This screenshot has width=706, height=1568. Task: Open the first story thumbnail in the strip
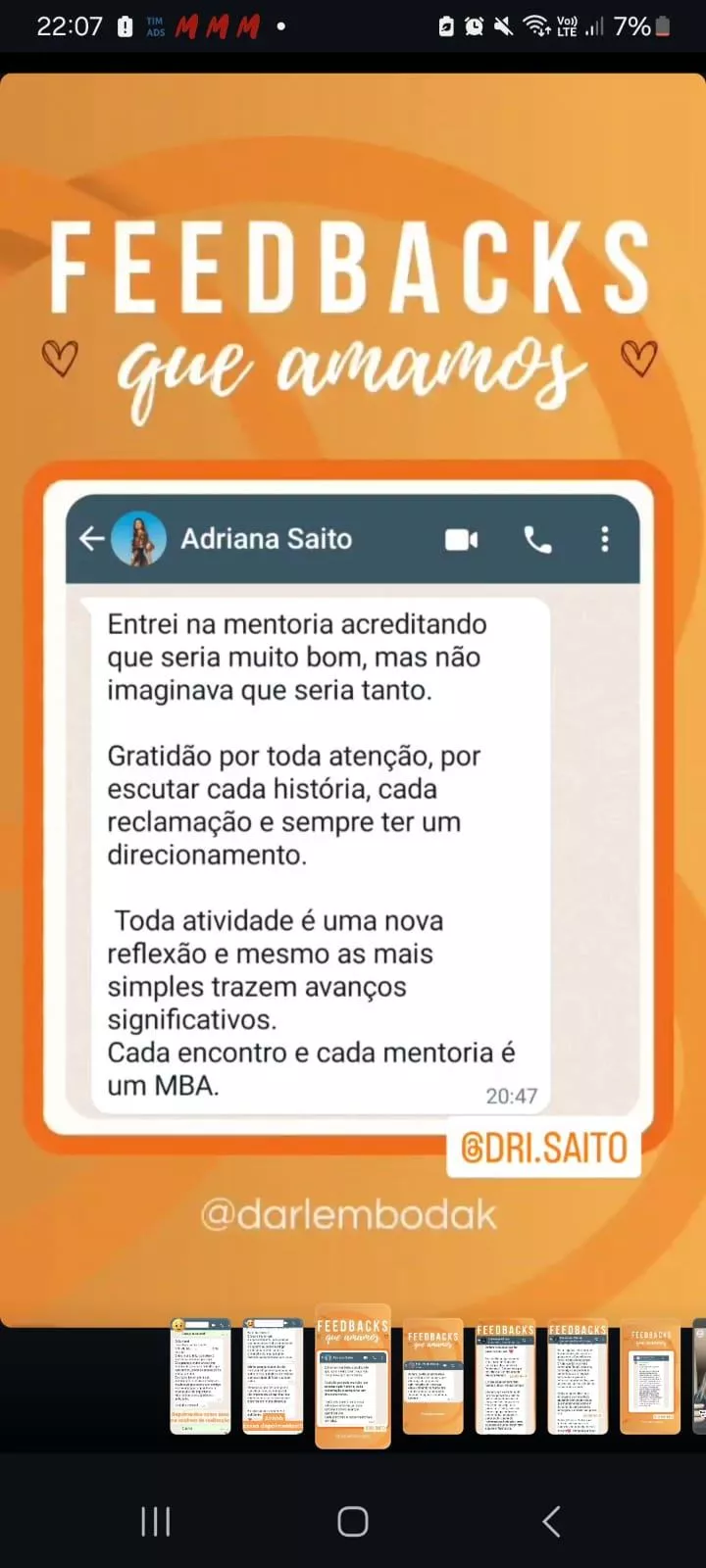click(200, 1376)
